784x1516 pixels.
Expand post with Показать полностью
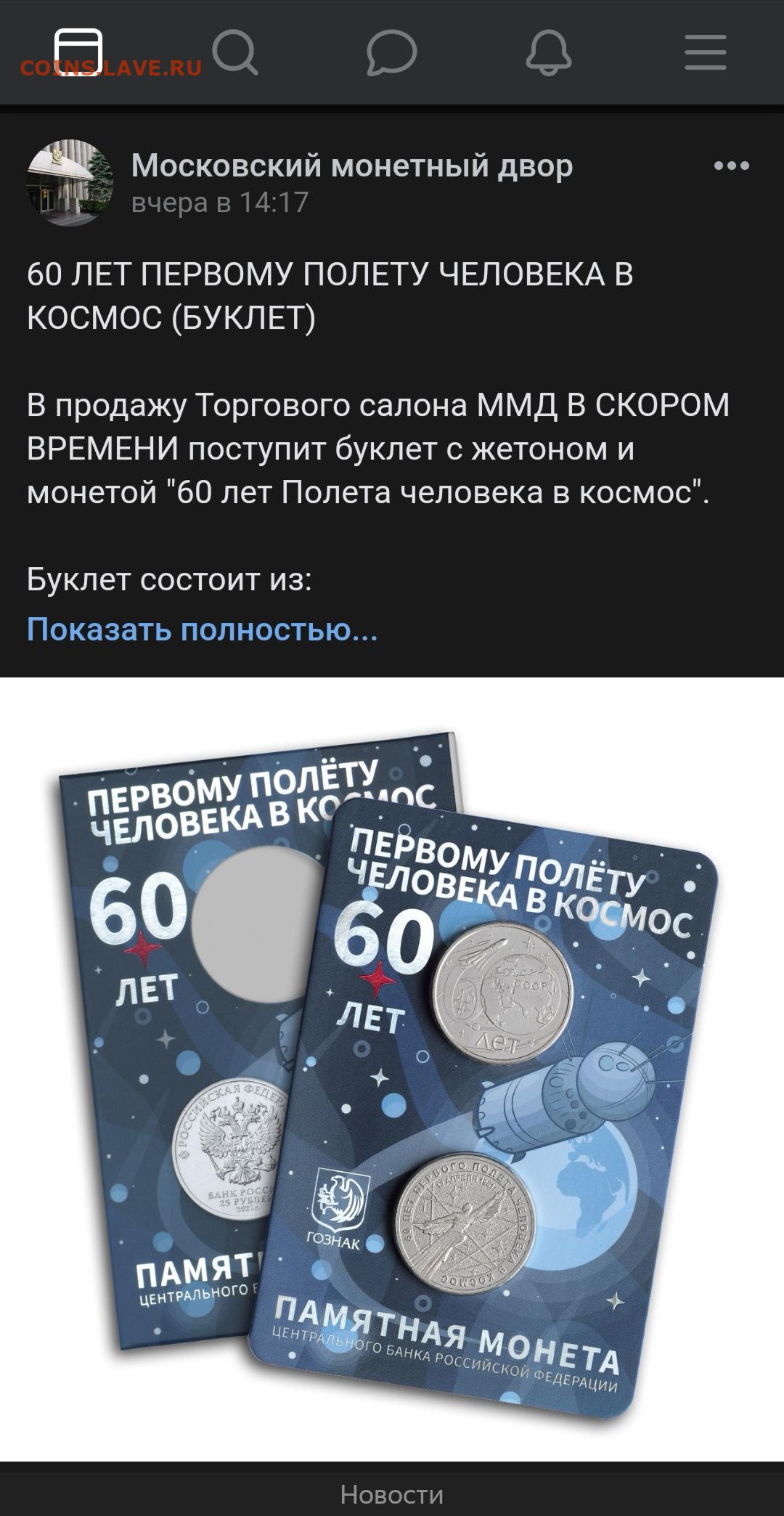coord(203,629)
